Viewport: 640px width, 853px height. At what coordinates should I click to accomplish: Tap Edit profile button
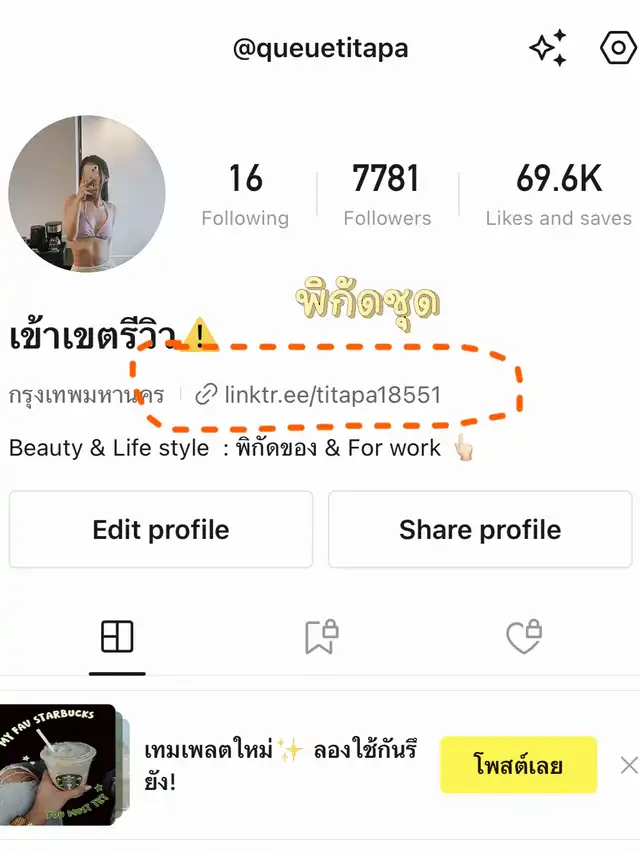point(161,529)
